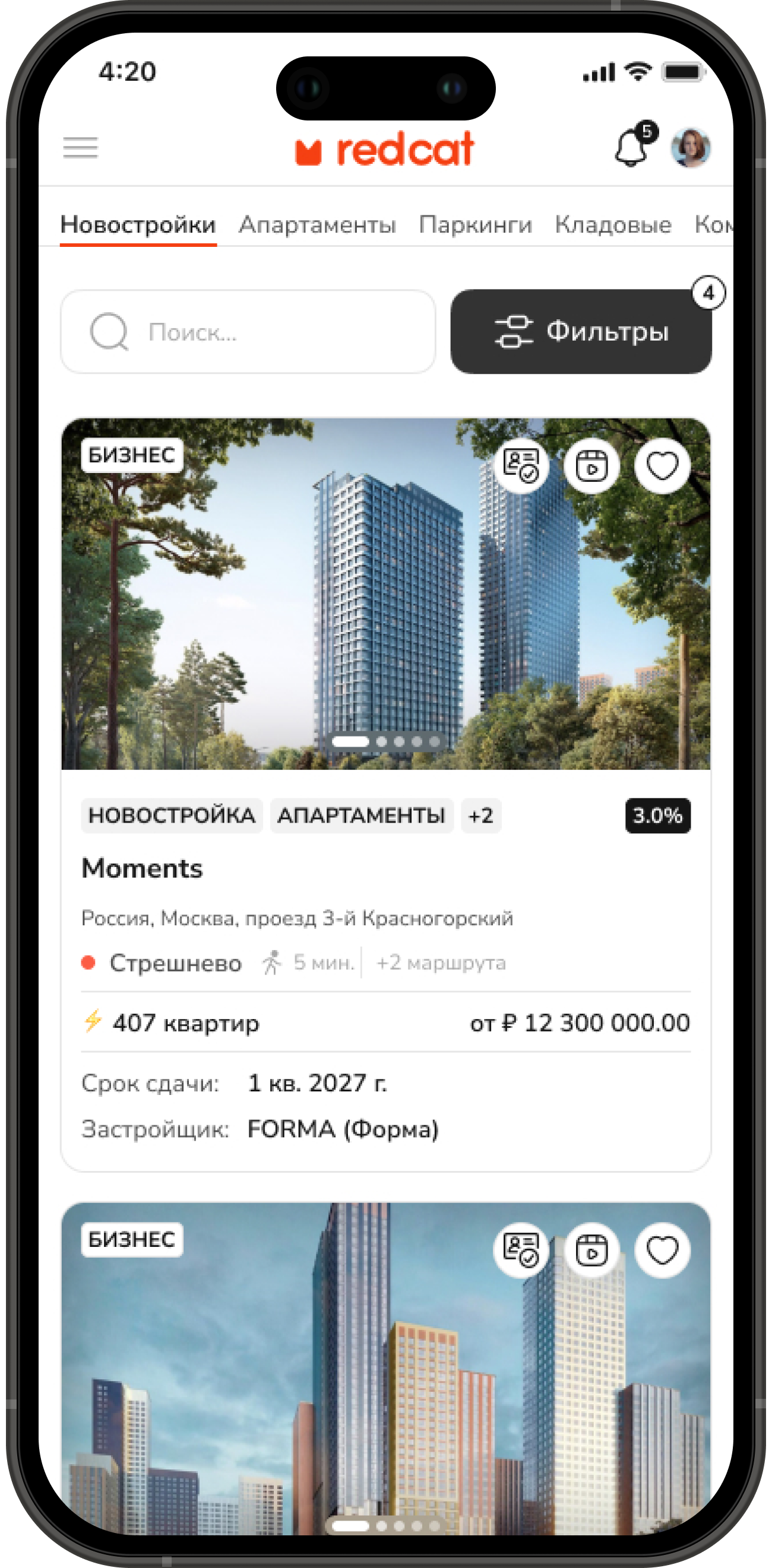This screenshot has height=1568, width=772.
Task: Open the video icon on second listing
Action: pyautogui.click(x=591, y=1251)
